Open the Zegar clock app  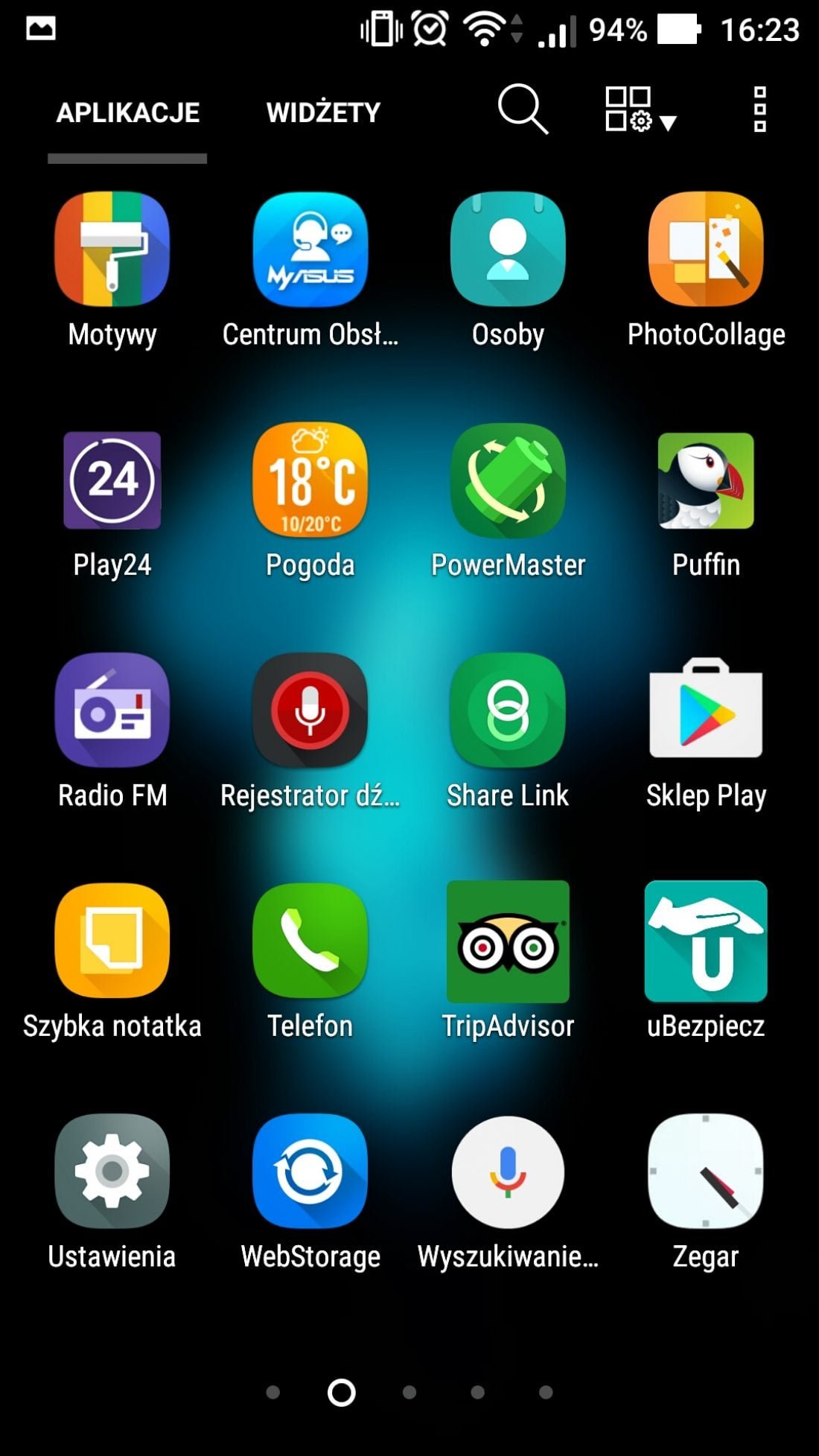[706, 1172]
